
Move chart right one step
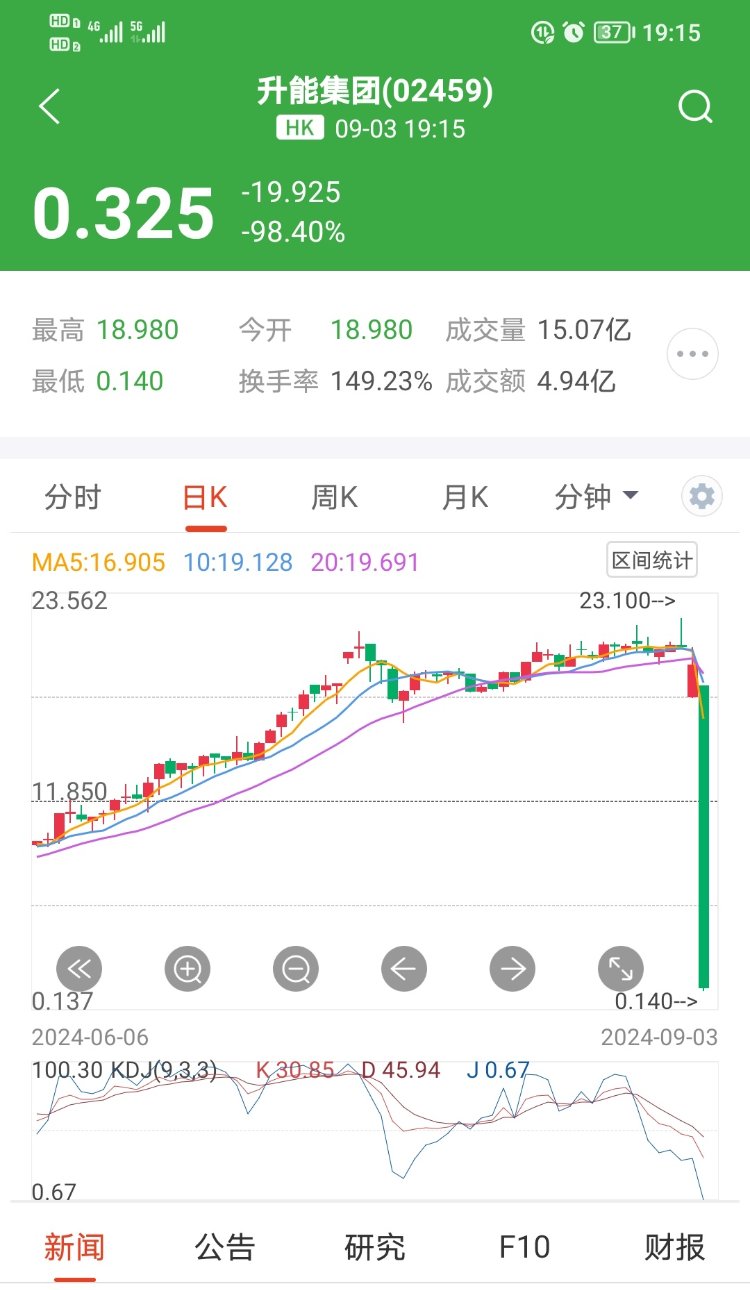click(512, 968)
